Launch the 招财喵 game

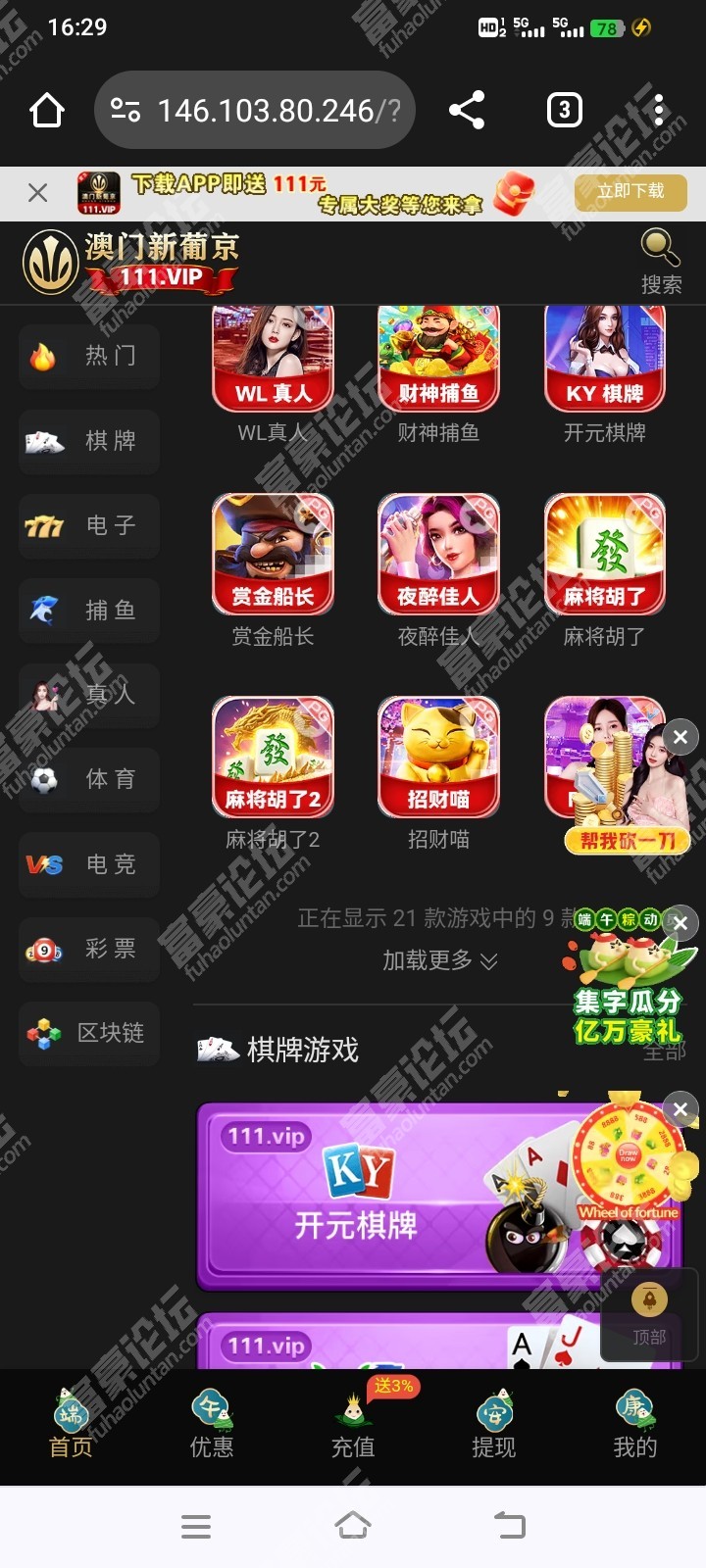(x=438, y=759)
